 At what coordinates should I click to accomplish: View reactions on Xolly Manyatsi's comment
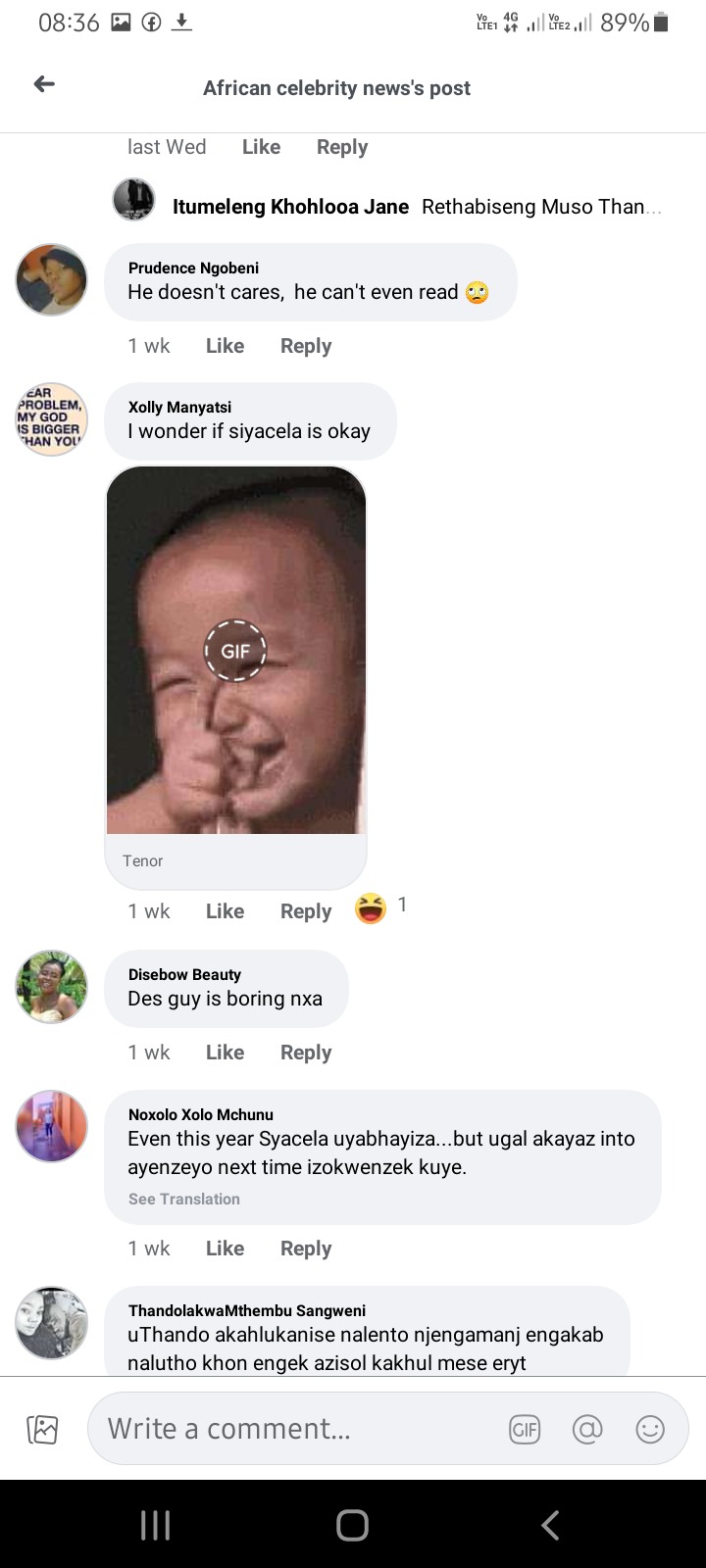coord(381,908)
